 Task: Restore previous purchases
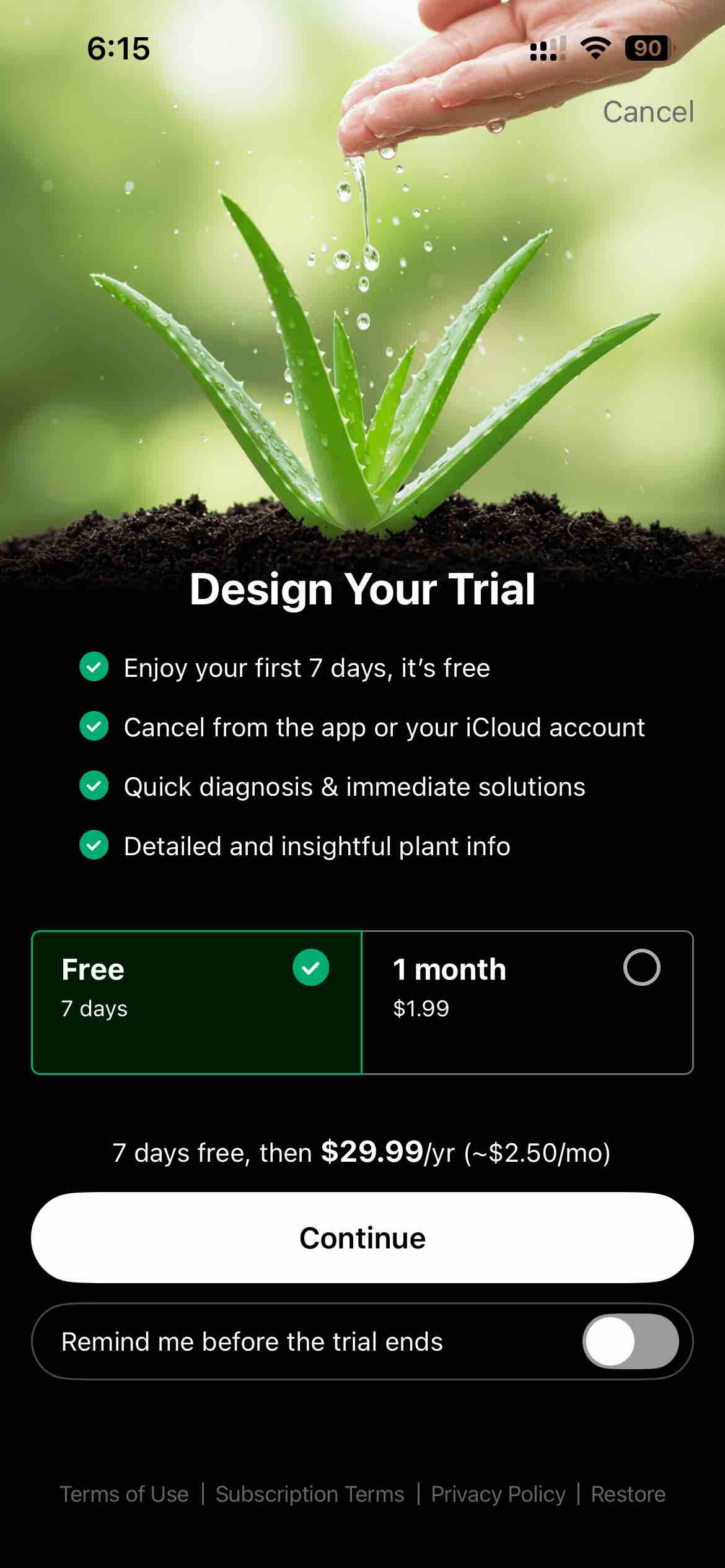[x=628, y=1494]
